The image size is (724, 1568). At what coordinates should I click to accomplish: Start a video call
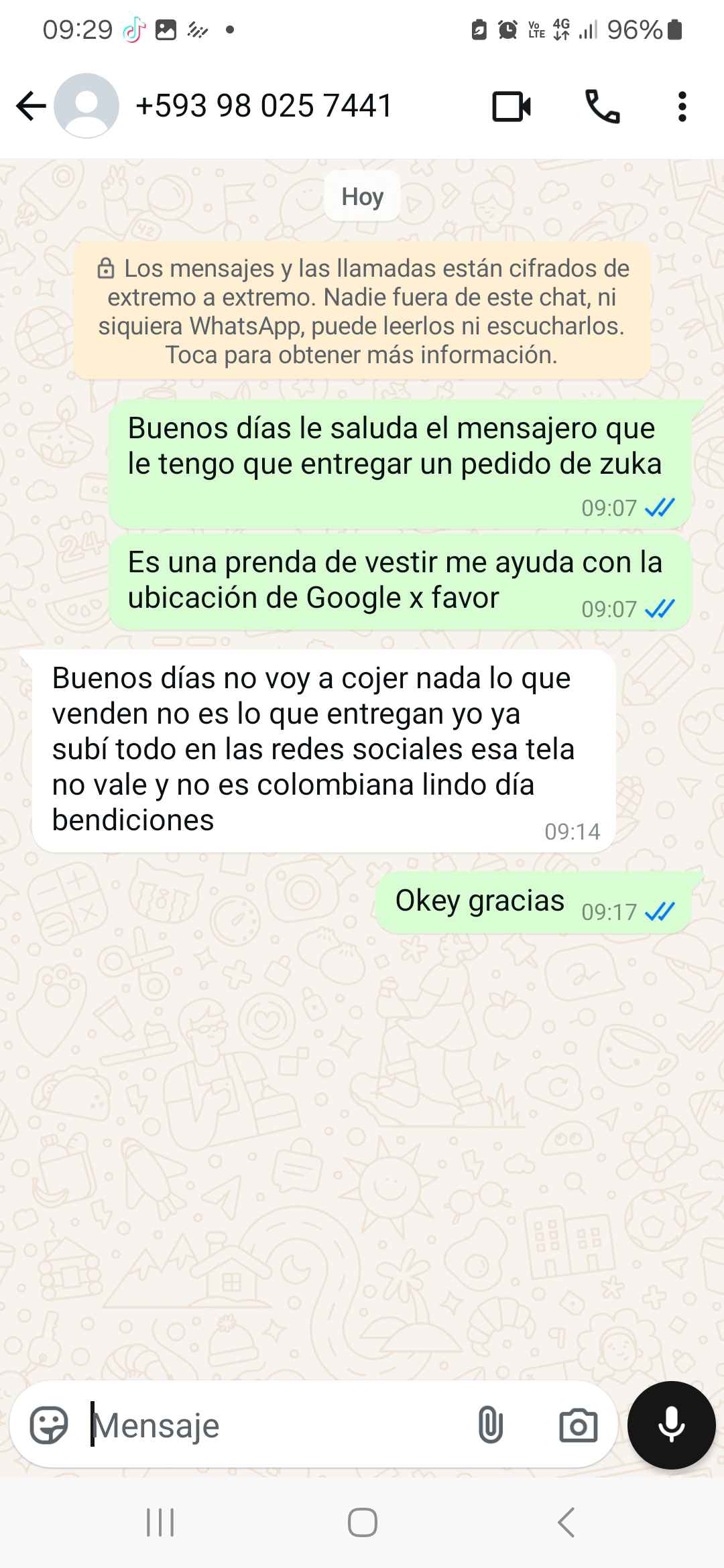coord(511,106)
